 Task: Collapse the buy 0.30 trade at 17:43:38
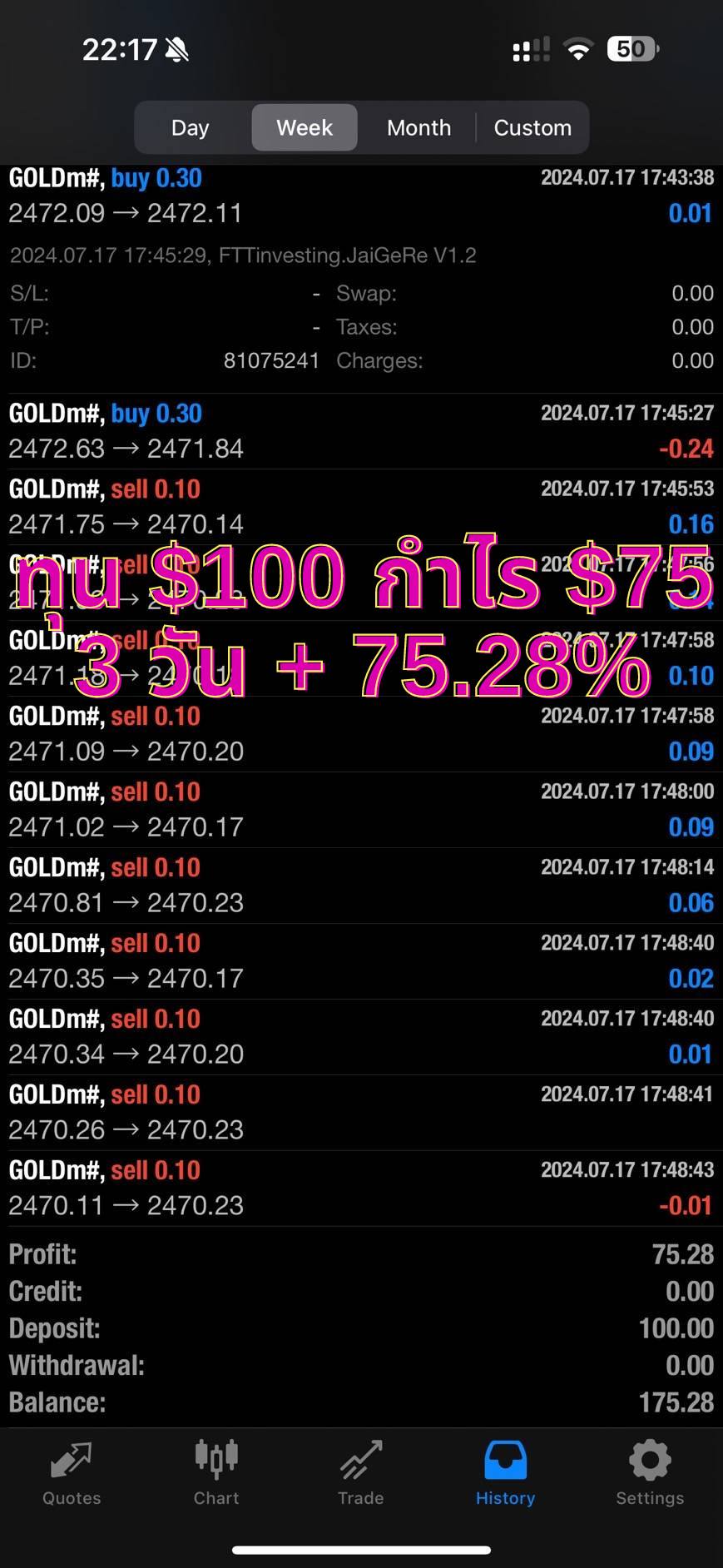361,196
